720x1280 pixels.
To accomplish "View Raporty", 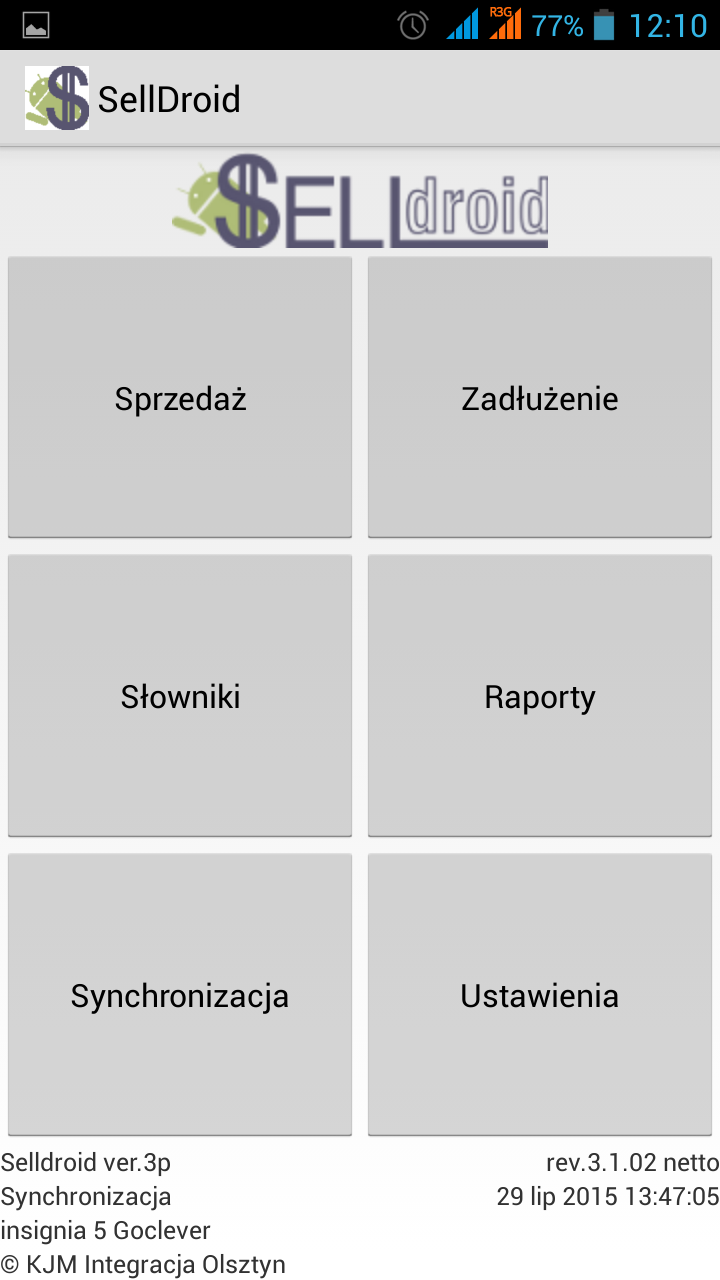I will click(x=540, y=695).
